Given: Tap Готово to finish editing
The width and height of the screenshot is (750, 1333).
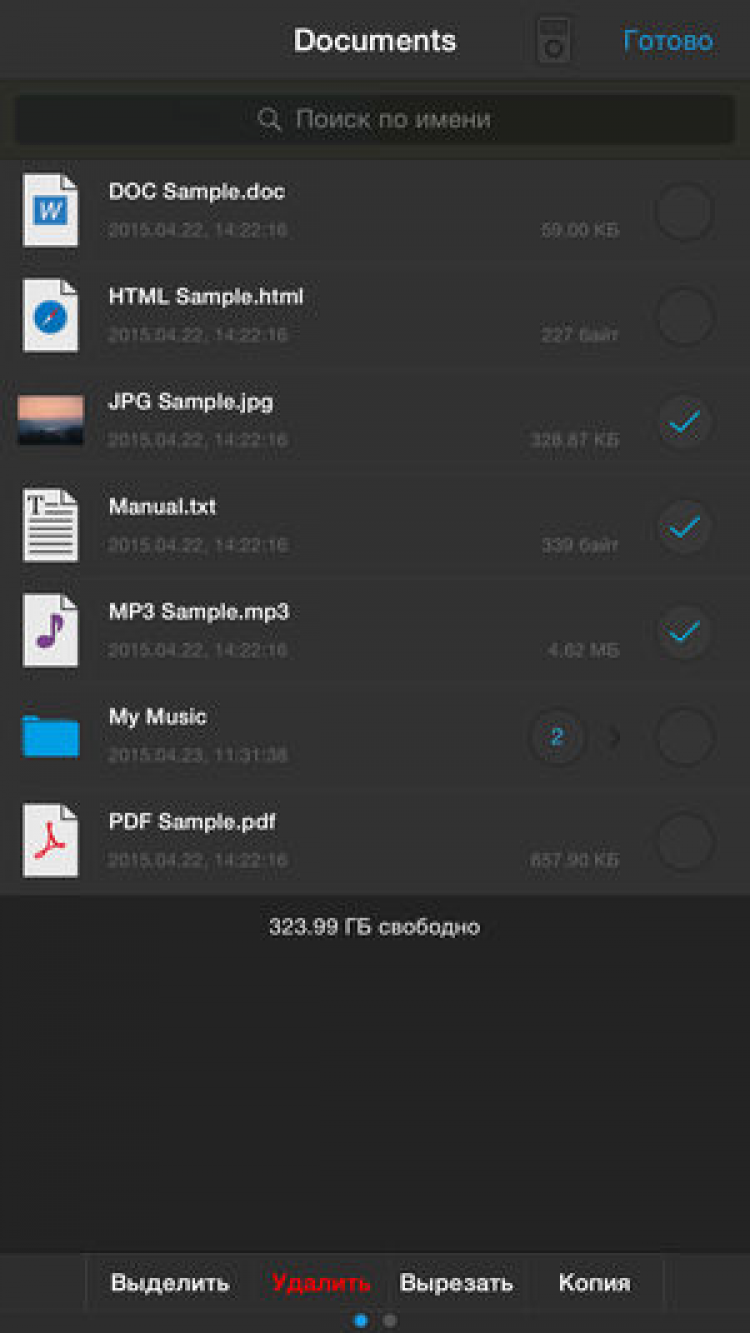Looking at the screenshot, I should pos(668,41).
